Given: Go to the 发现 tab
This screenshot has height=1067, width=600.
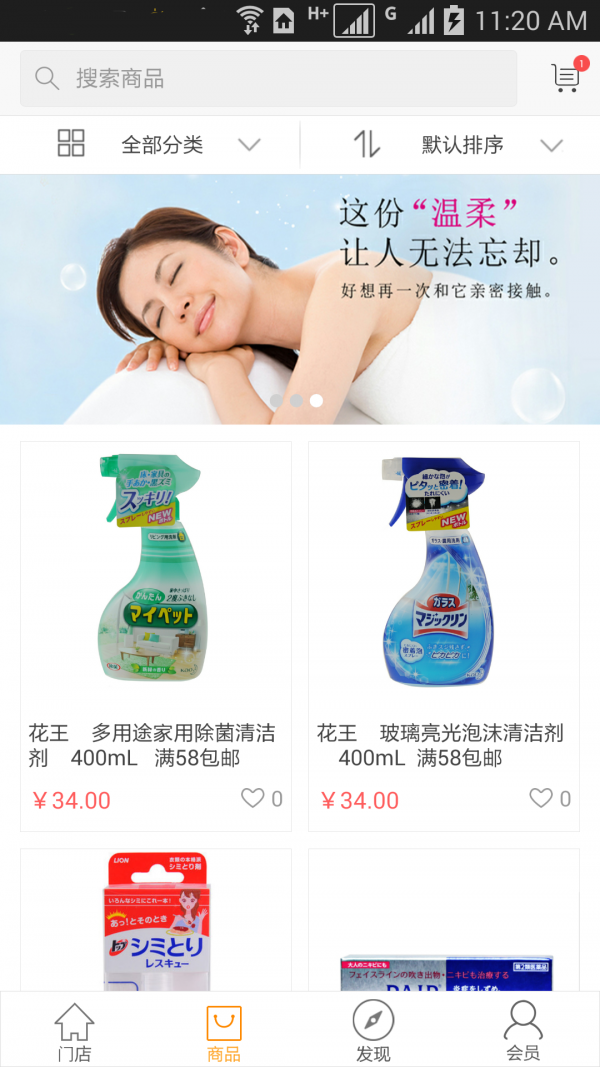Looking at the screenshot, I should pyautogui.click(x=373, y=1031).
